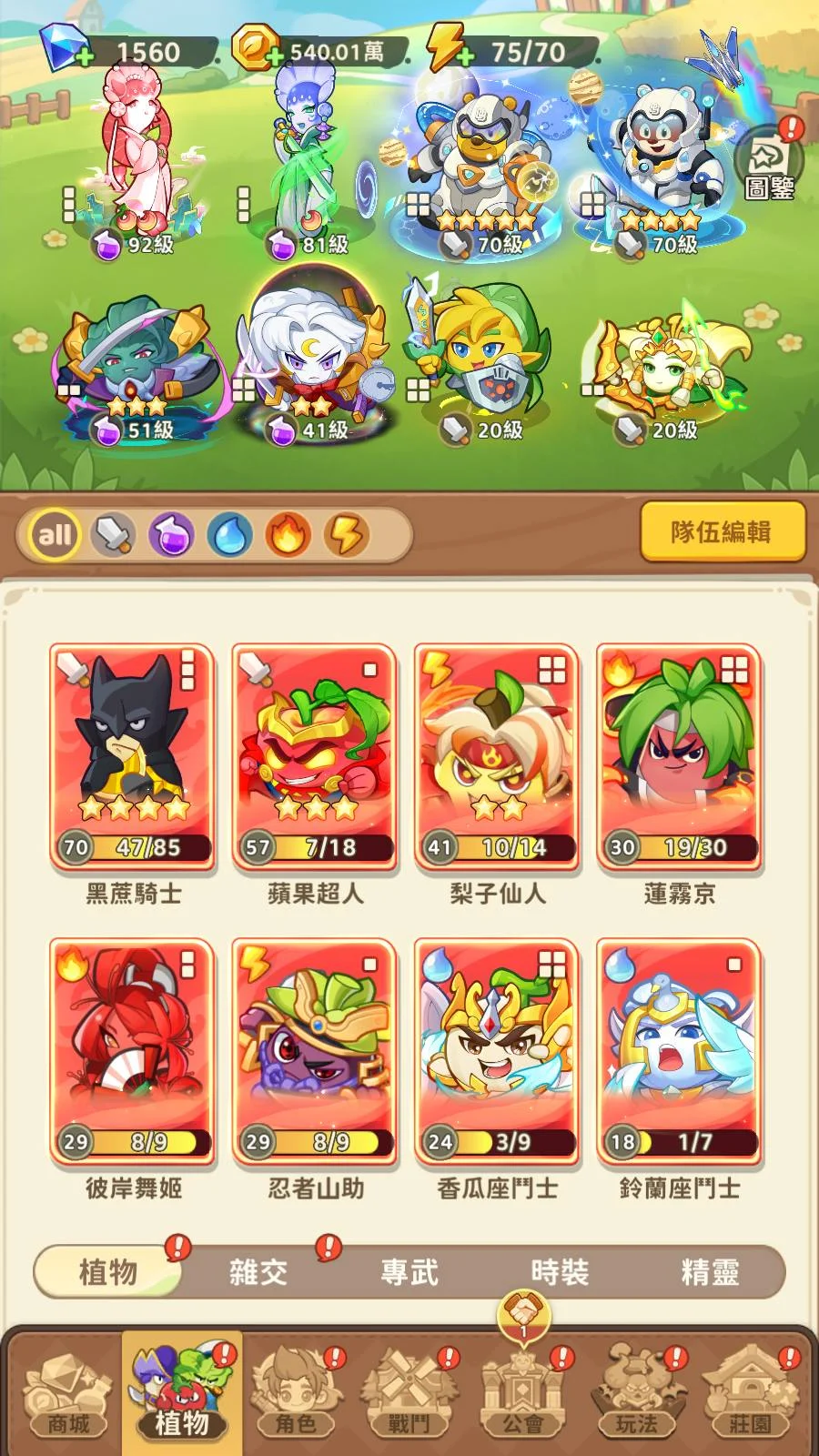
Task: Tap the 隊伍編輯 team edit button
Action: click(723, 531)
